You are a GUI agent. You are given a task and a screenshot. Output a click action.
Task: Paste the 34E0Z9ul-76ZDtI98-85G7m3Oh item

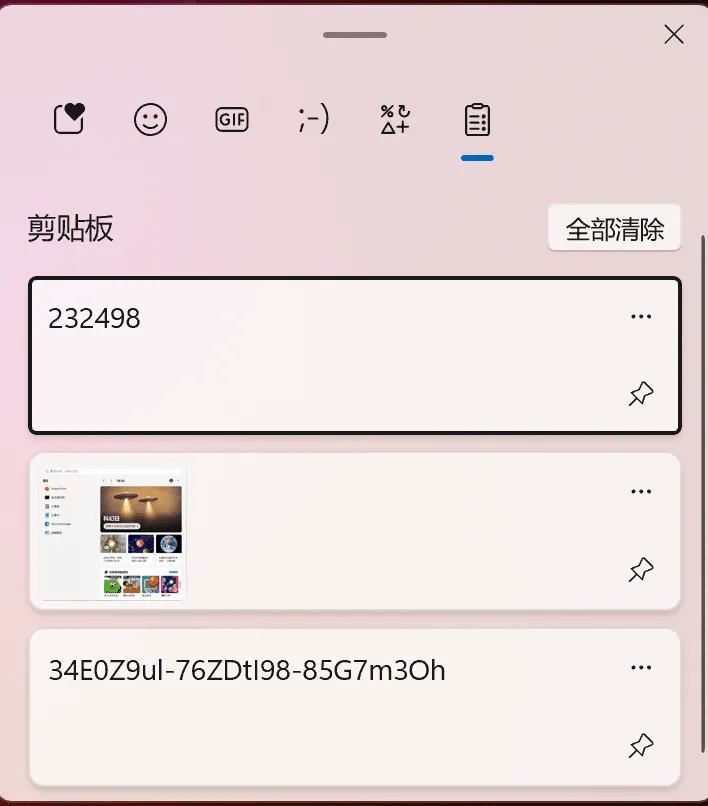tap(300, 707)
